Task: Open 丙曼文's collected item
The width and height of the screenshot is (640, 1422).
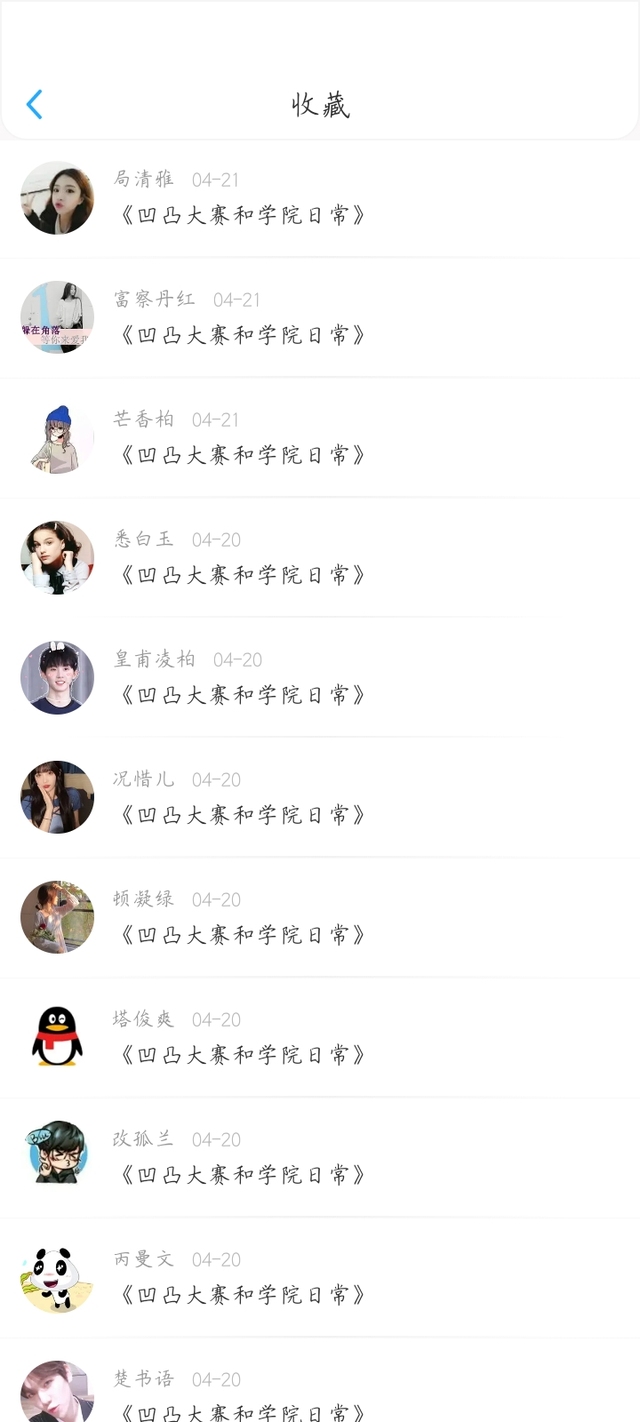Action: [320, 1278]
